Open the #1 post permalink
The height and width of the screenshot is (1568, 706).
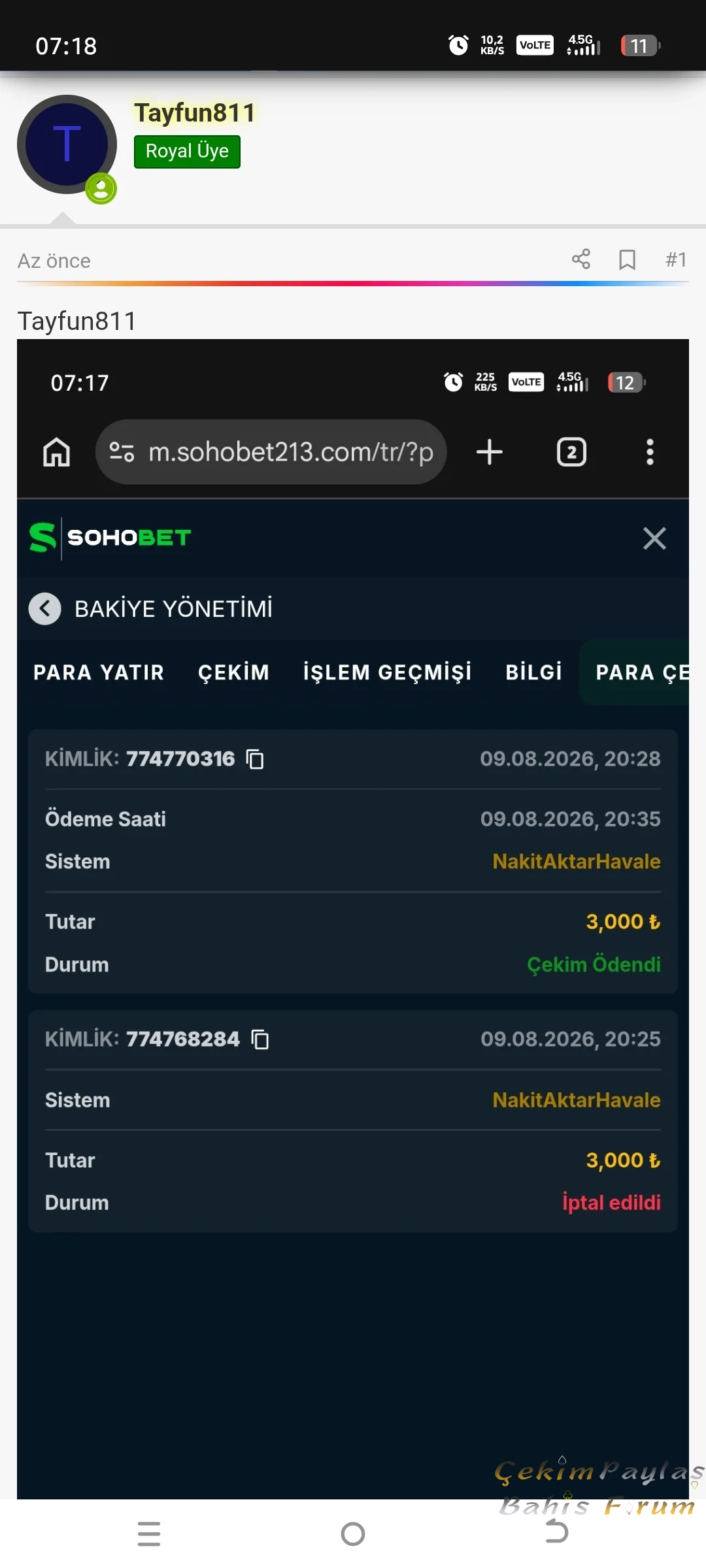(676, 259)
